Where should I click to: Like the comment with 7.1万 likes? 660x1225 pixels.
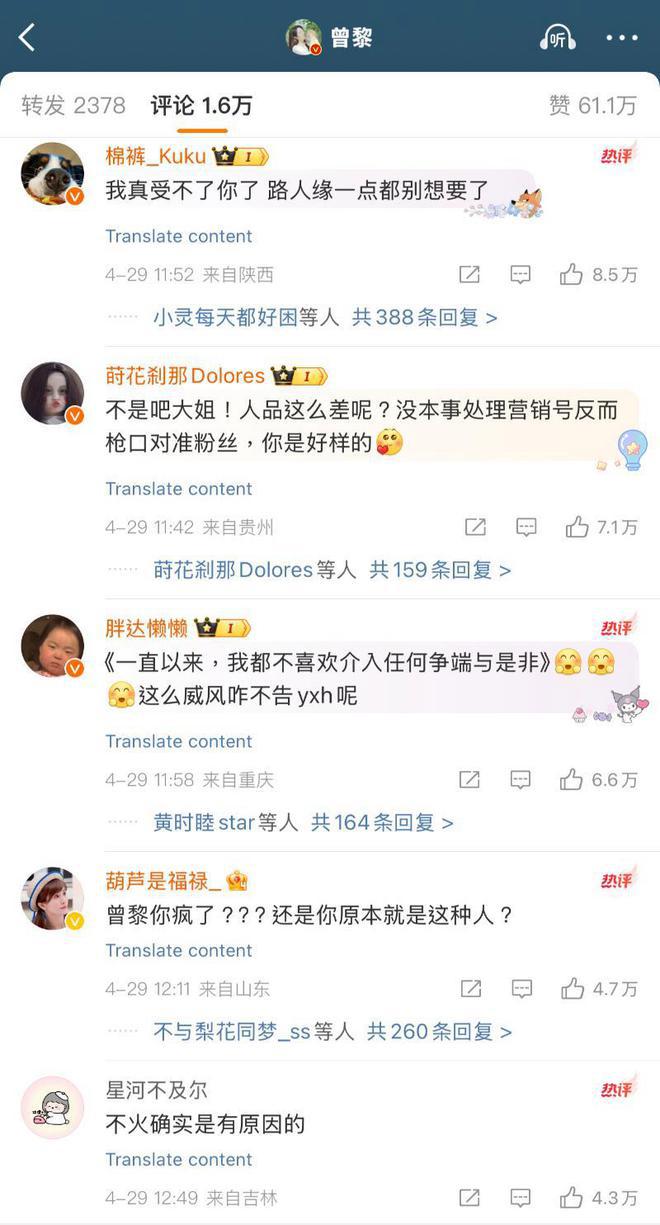(x=601, y=527)
